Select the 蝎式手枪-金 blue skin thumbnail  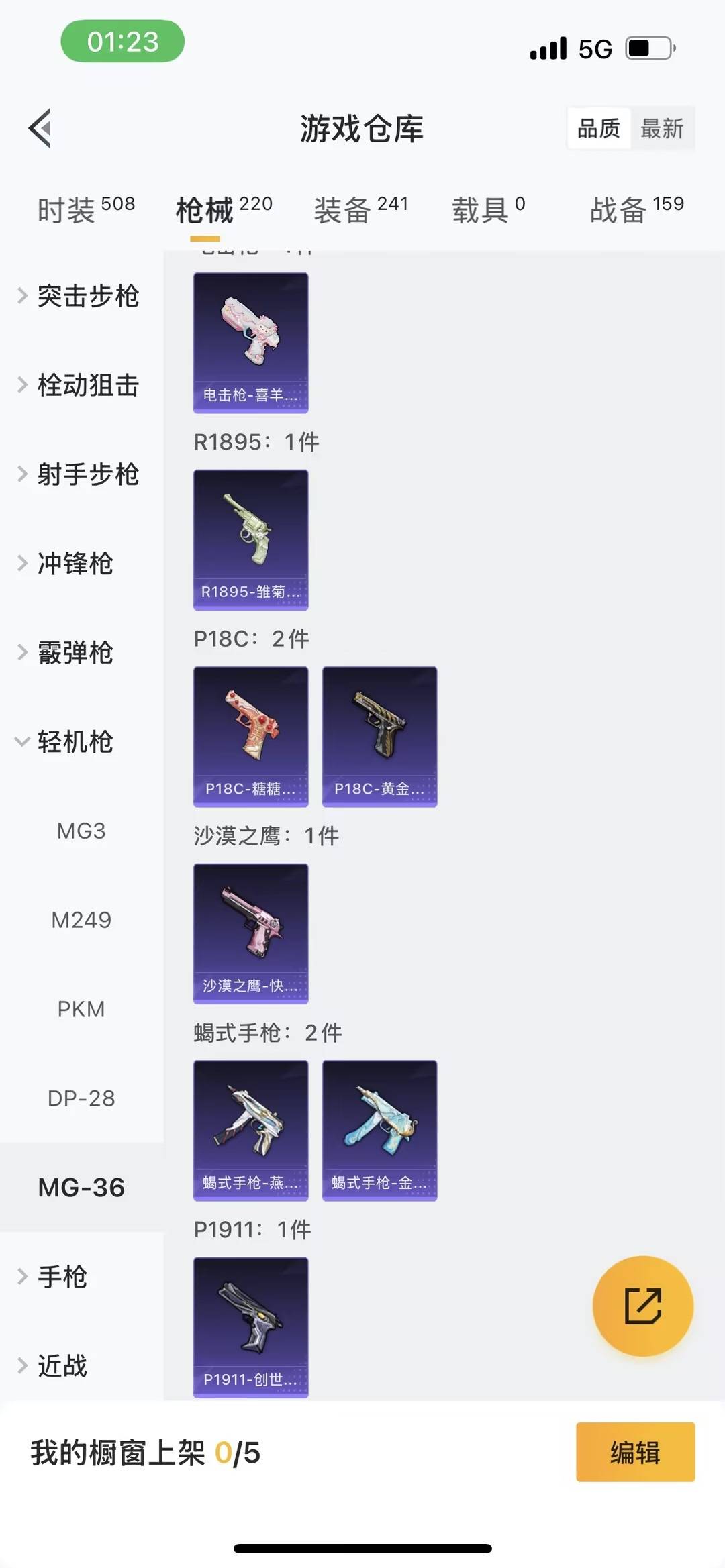click(379, 1129)
